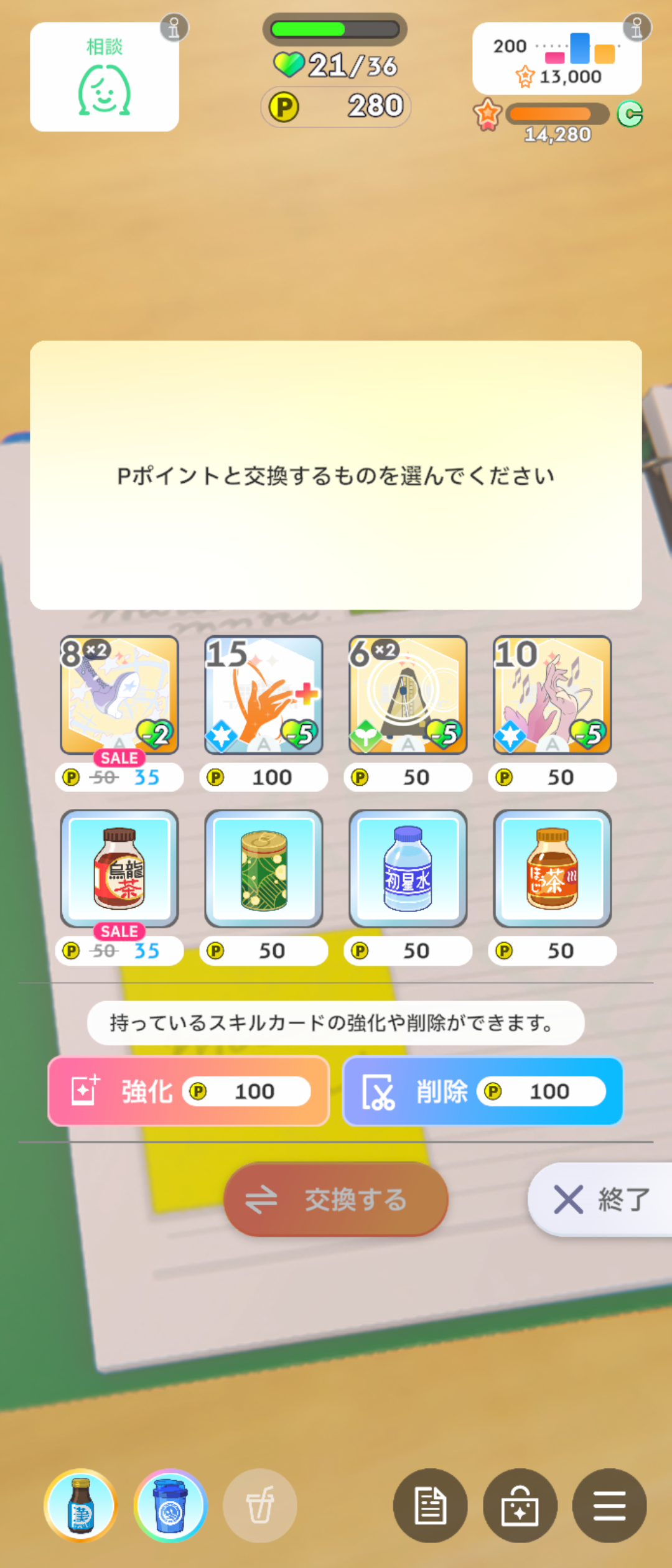This screenshot has height=1568, width=672.
Task: Pick the ほうじ茶 drink
Action: [552, 869]
